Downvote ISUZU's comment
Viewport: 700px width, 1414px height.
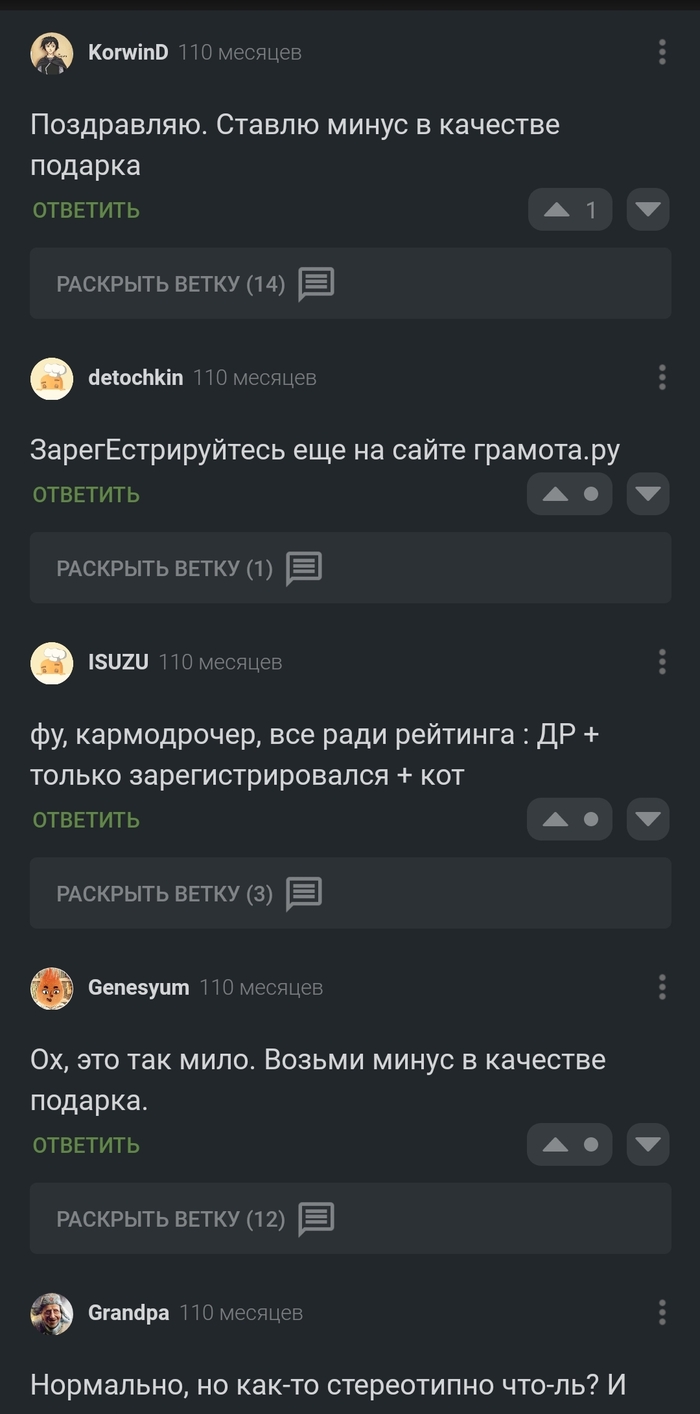point(648,819)
